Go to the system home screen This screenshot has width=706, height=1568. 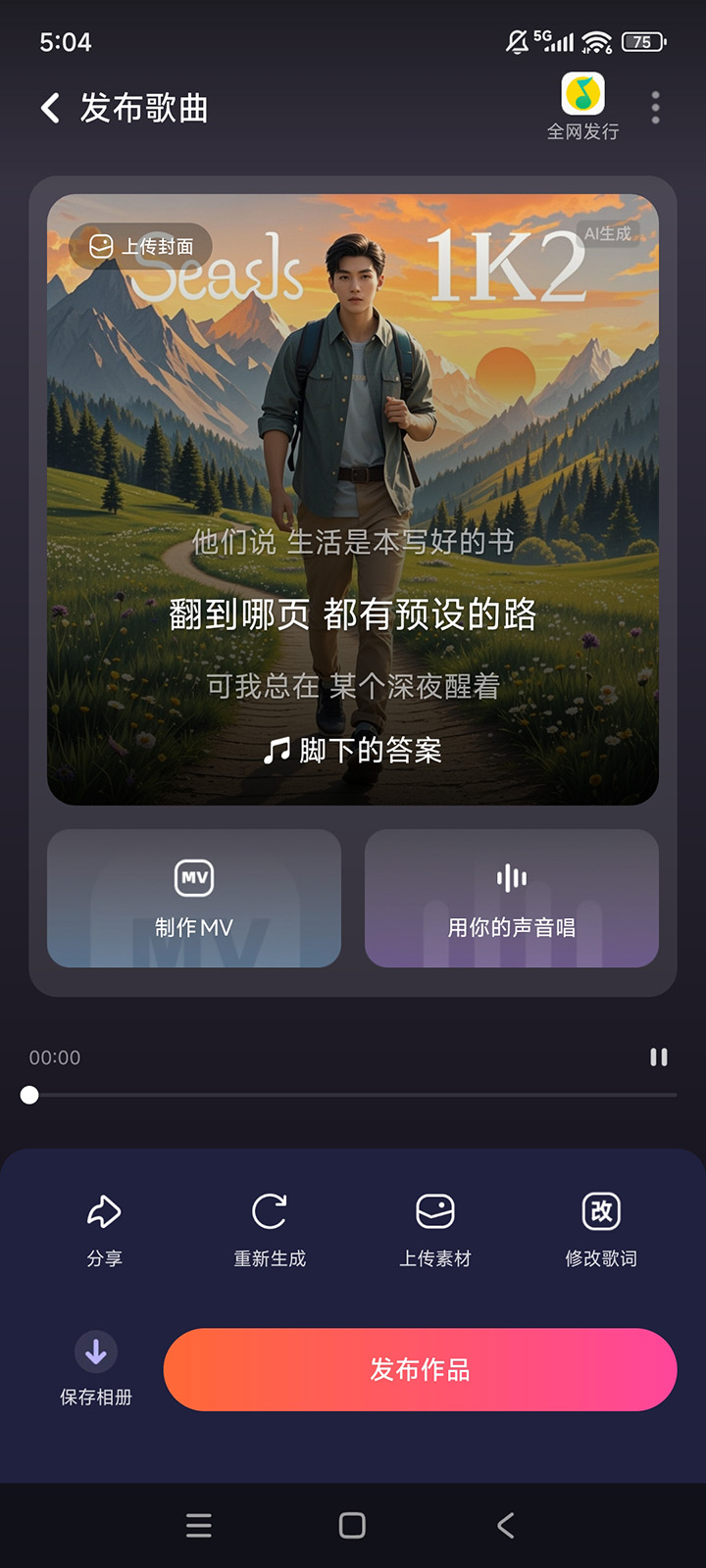click(352, 1525)
